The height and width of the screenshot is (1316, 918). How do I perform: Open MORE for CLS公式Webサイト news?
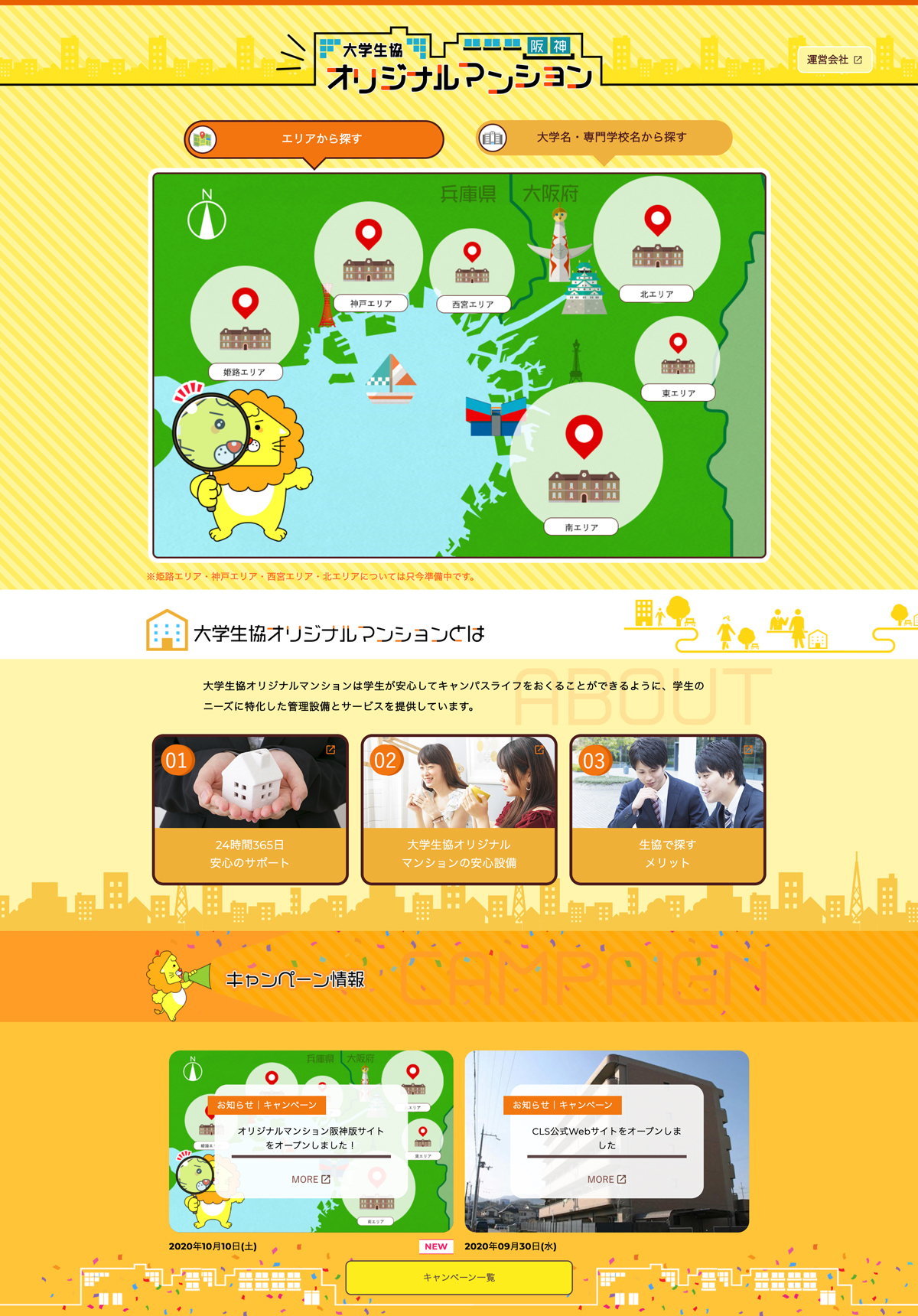(607, 1179)
